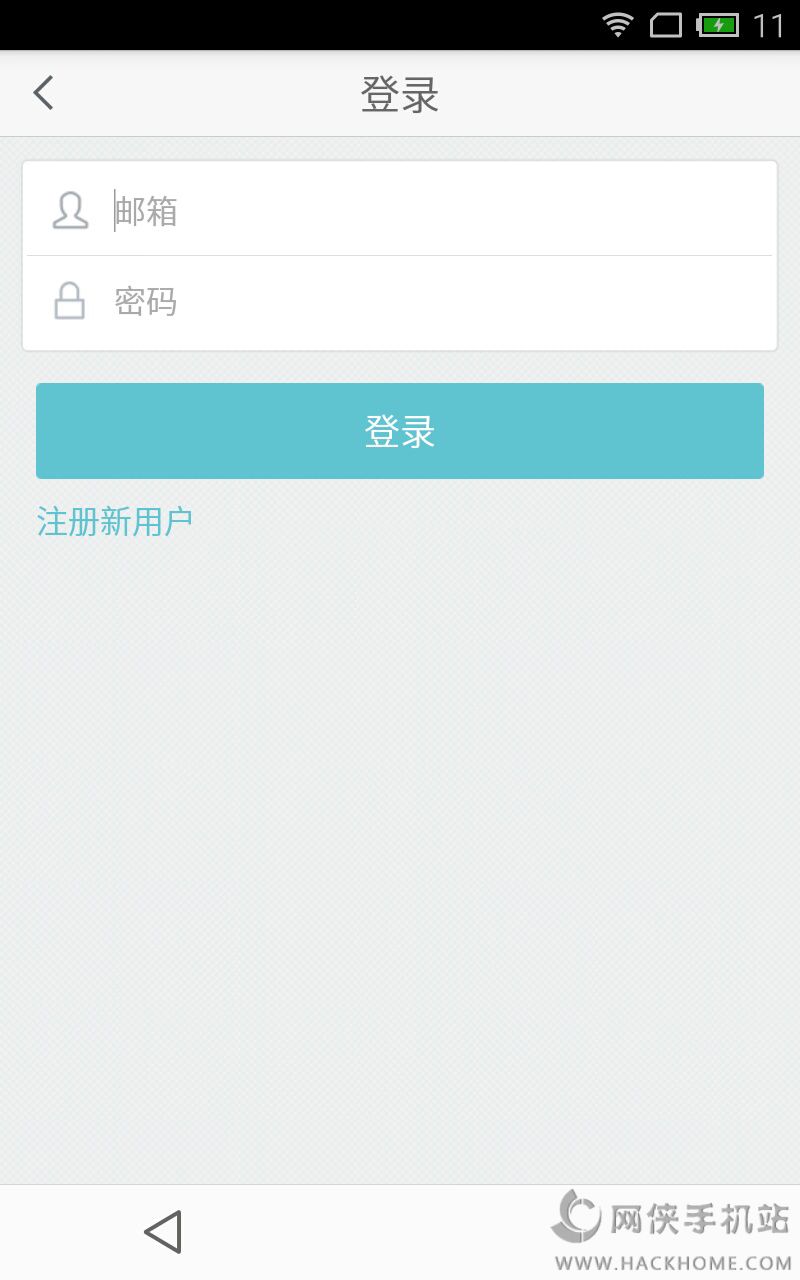
Task: Tap the blue 登录 button
Action: (400, 431)
